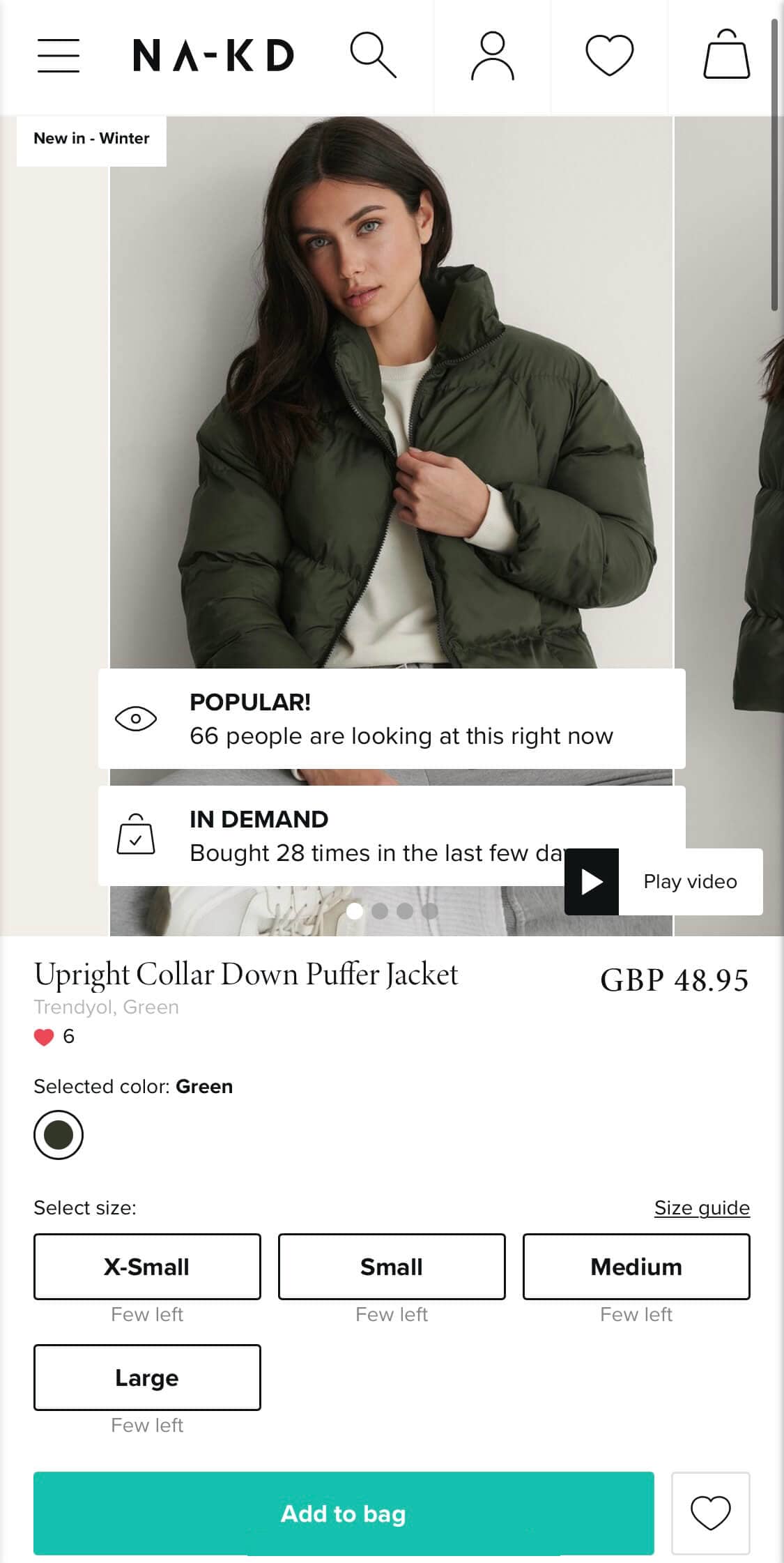
Task: Open the hamburger menu
Action: 59,56
